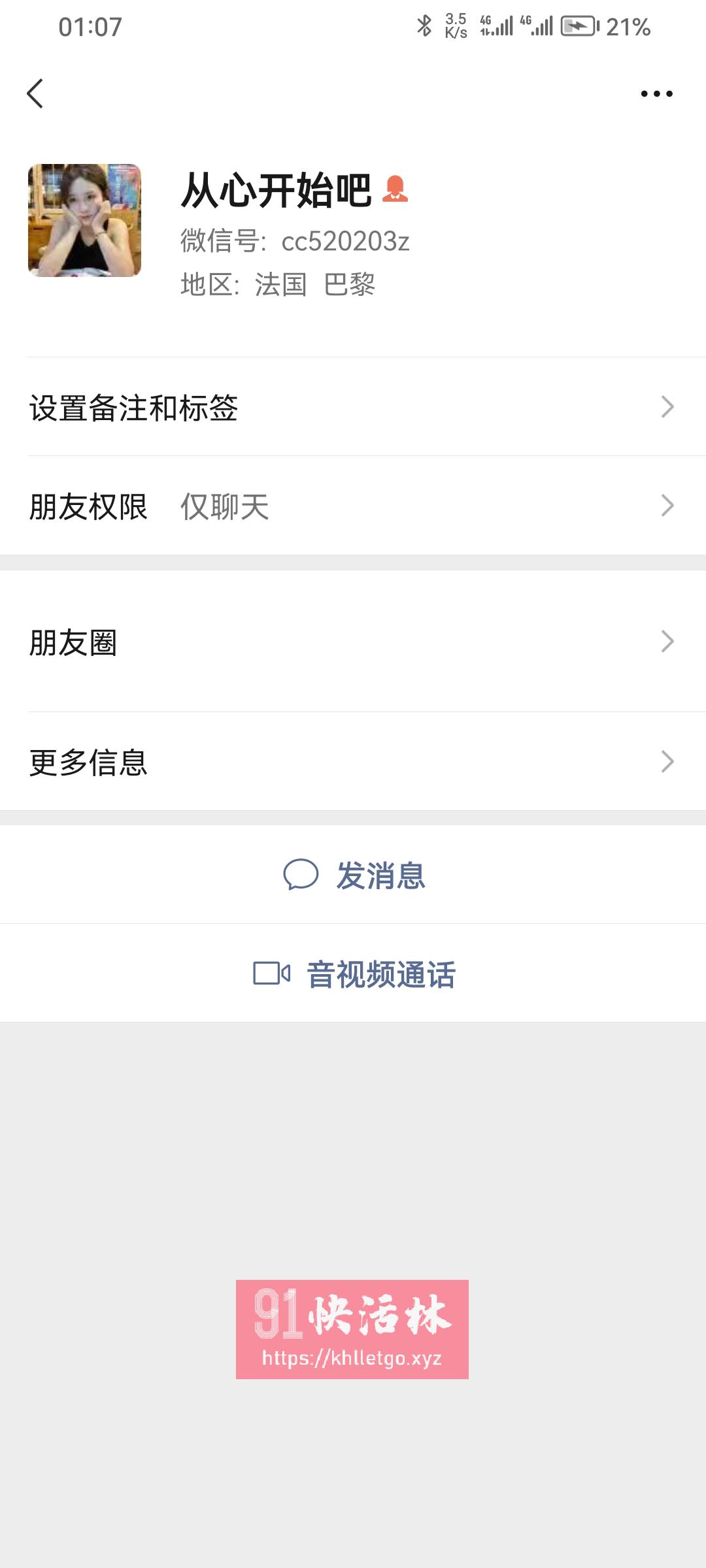This screenshot has height=1568, width=706.
Task: Expand 设置备注和标签 via its chevron
Action: (x=667, y=406)
